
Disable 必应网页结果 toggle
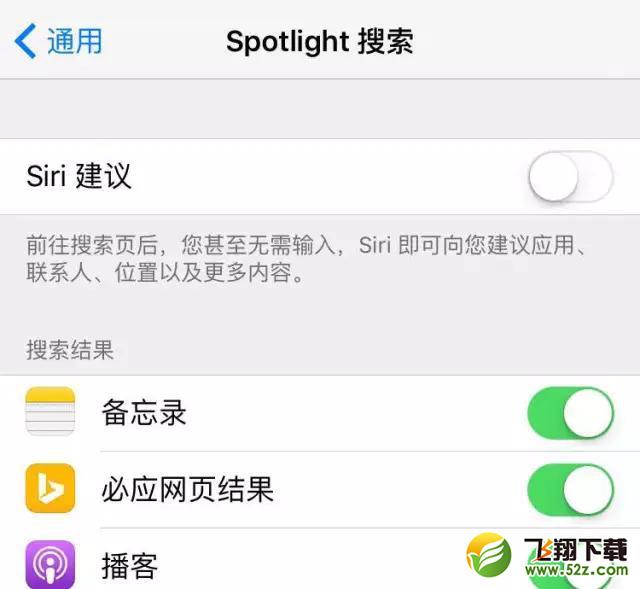[570, 489]
